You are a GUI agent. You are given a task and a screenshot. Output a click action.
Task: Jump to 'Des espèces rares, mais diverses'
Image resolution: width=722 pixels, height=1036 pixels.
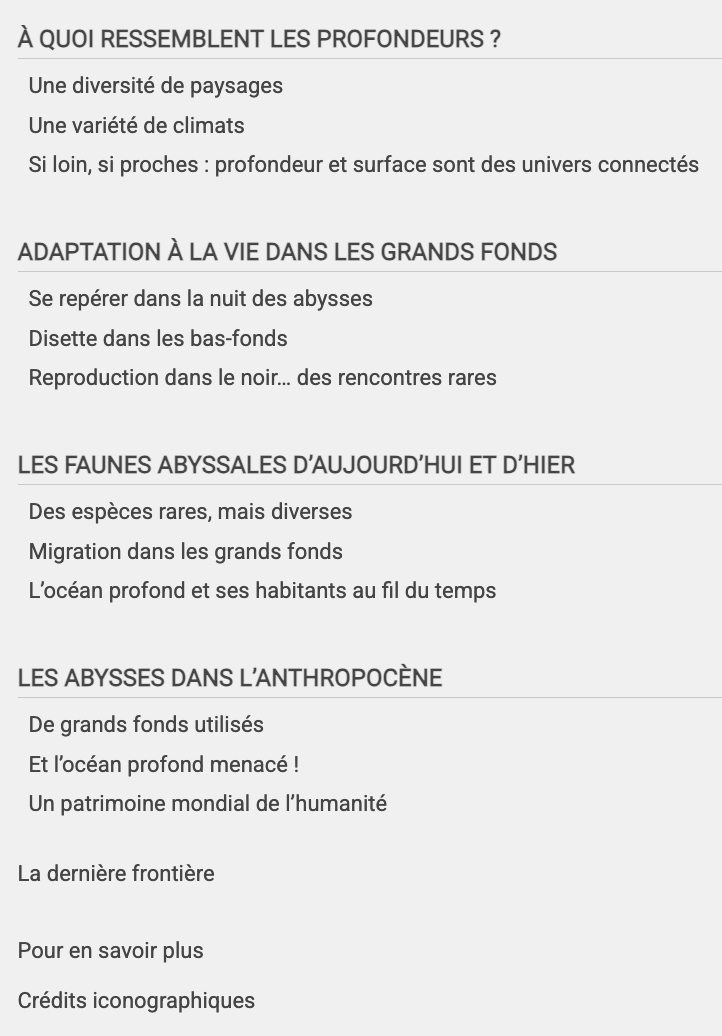(190, 512)
